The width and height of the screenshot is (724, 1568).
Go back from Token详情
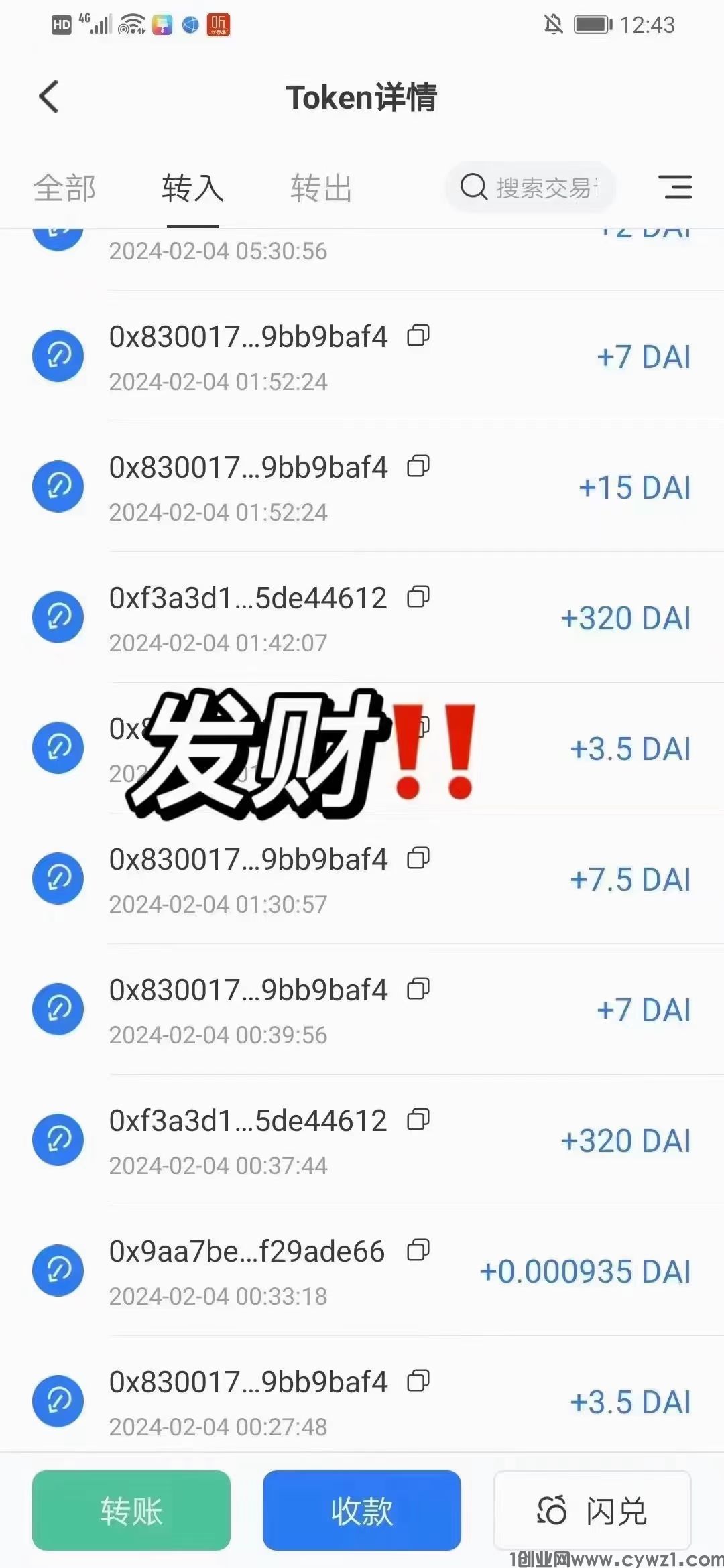point(49,97)
